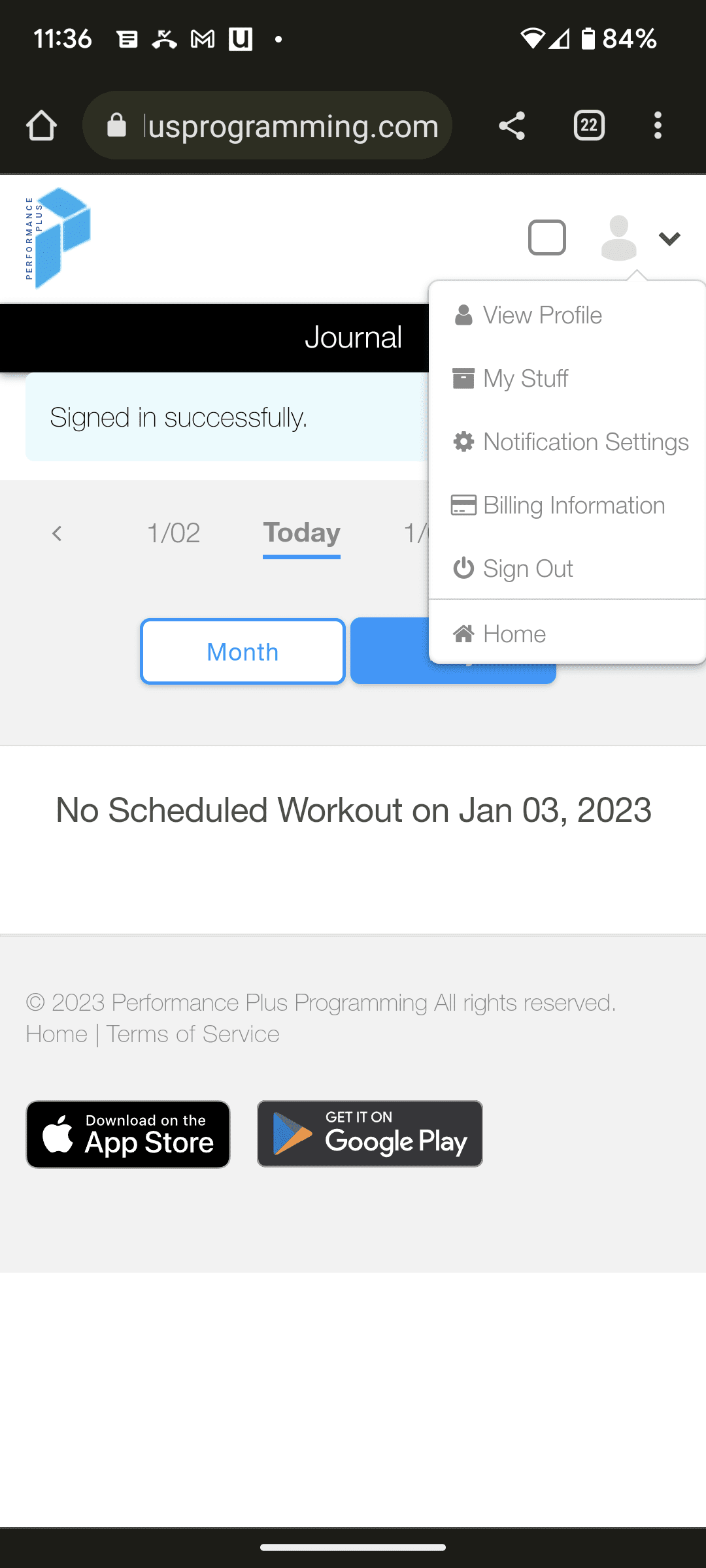The width and height of the screenshot is (706, 1568).
Task: Tap the lock icon in the address bar
Action: coord(118,125)
